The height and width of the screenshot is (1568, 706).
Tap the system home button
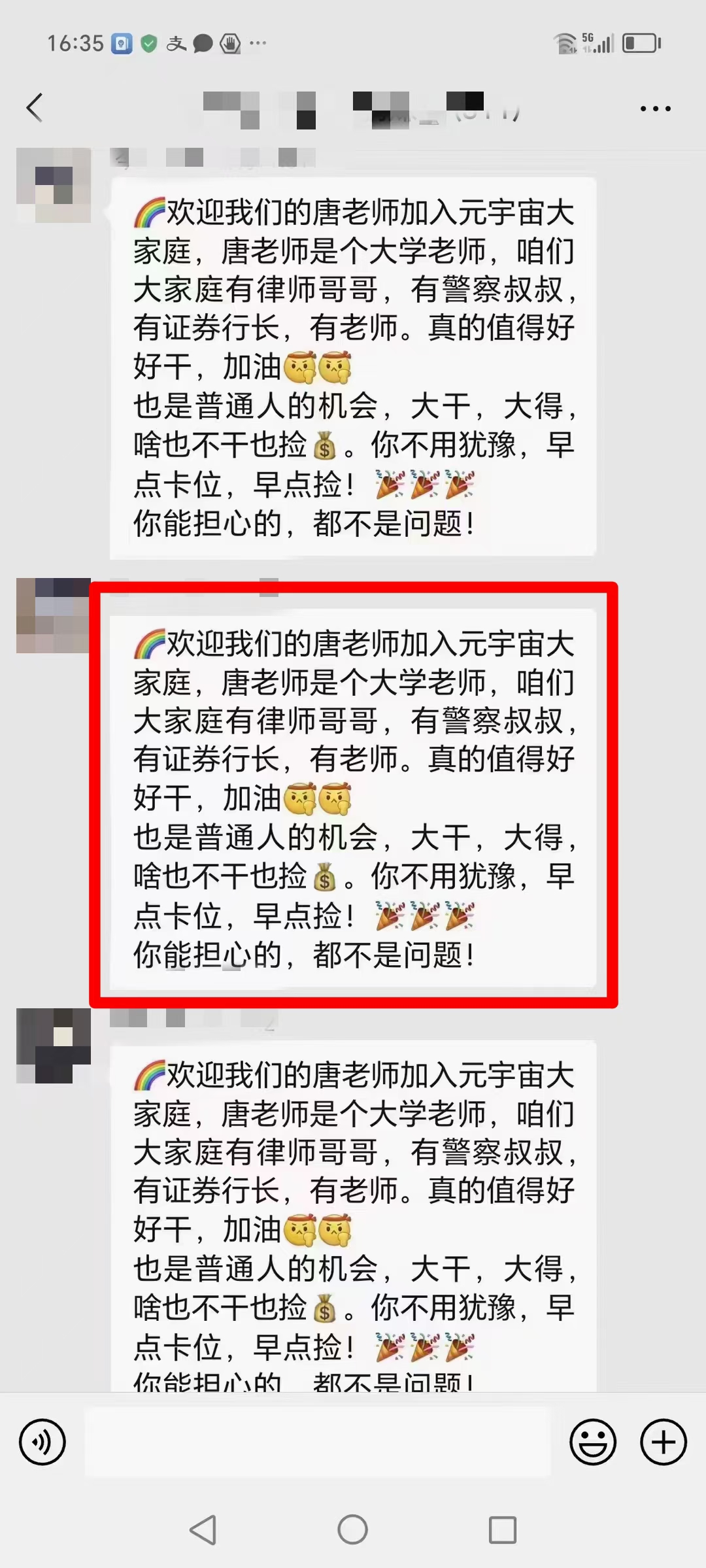(352, 1530)
